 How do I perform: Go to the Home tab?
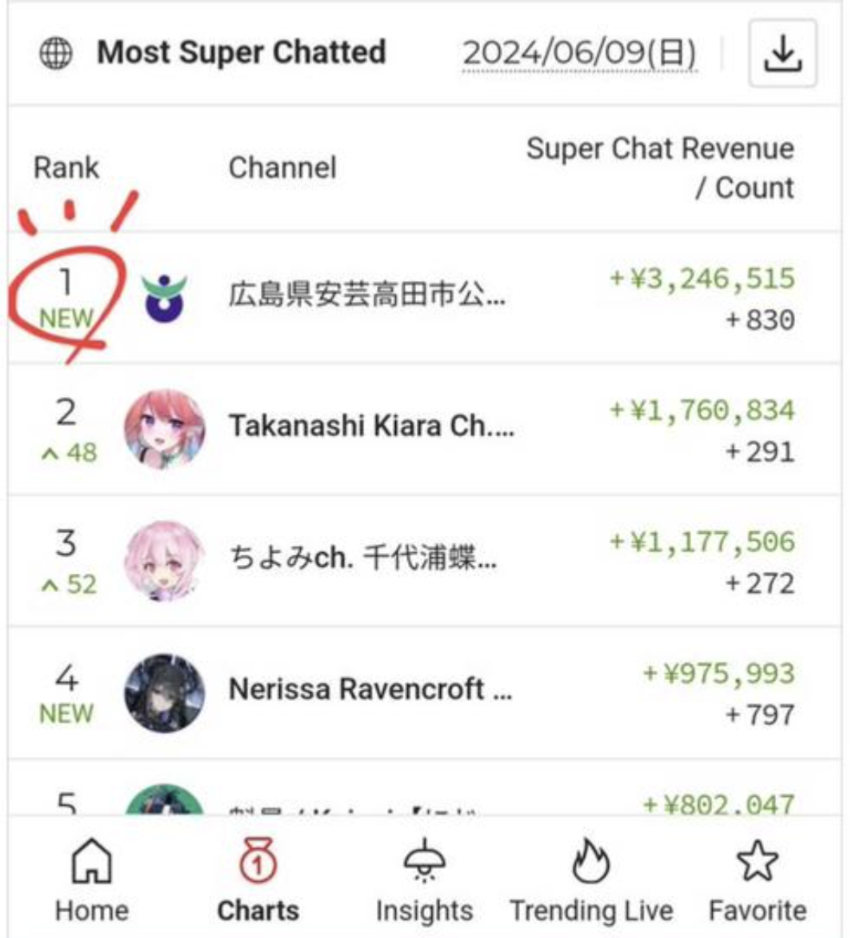coord(91,880)
